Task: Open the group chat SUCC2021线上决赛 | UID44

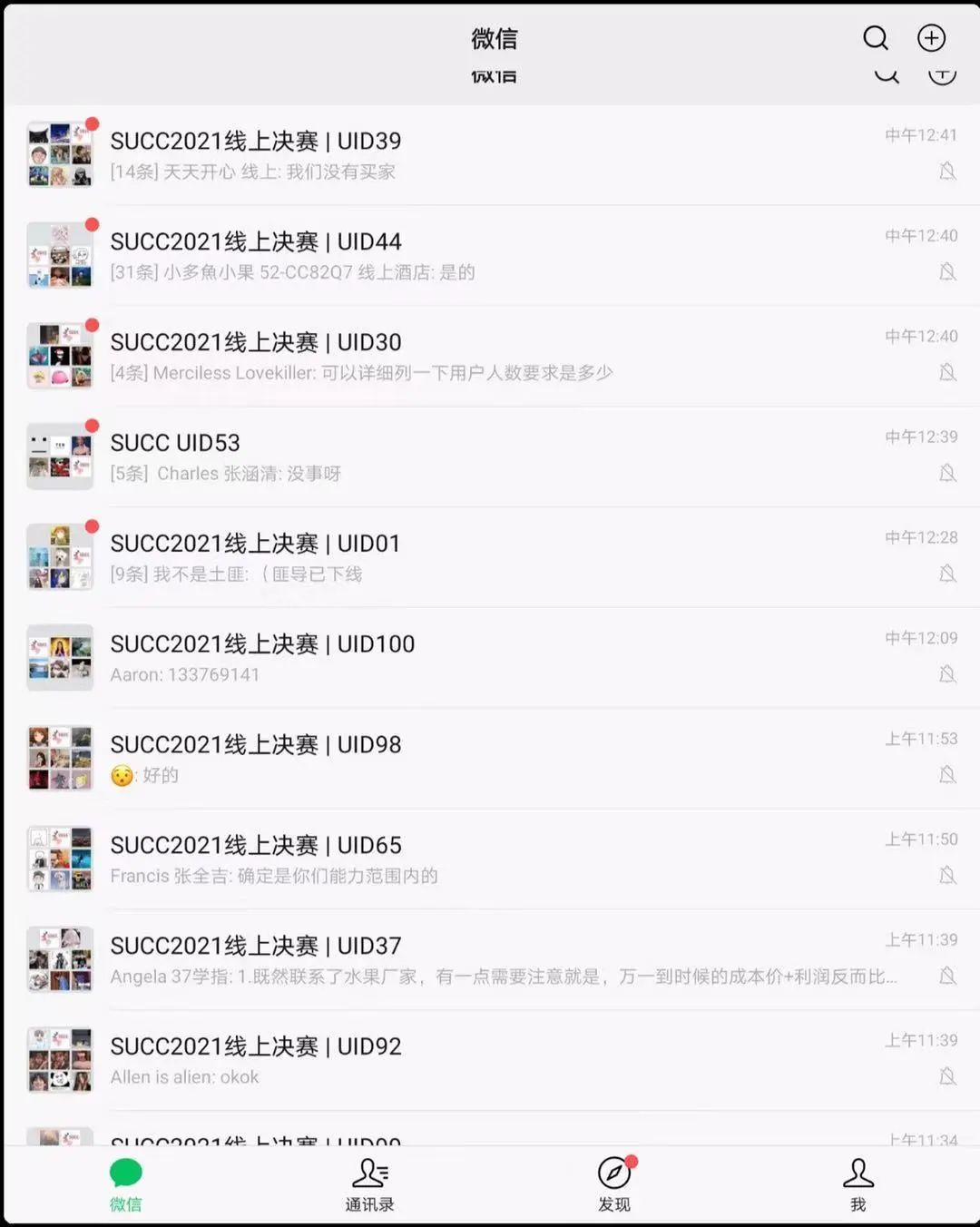Action: [x=490, y=256]
